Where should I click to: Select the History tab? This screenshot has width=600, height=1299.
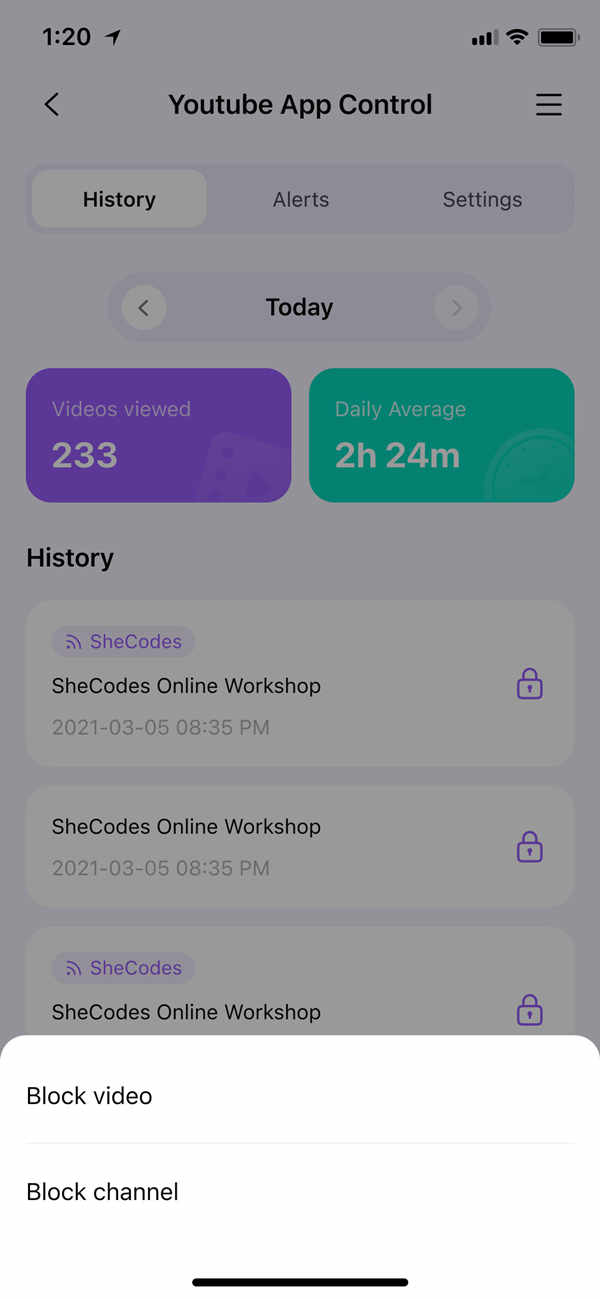pos(119,200)
